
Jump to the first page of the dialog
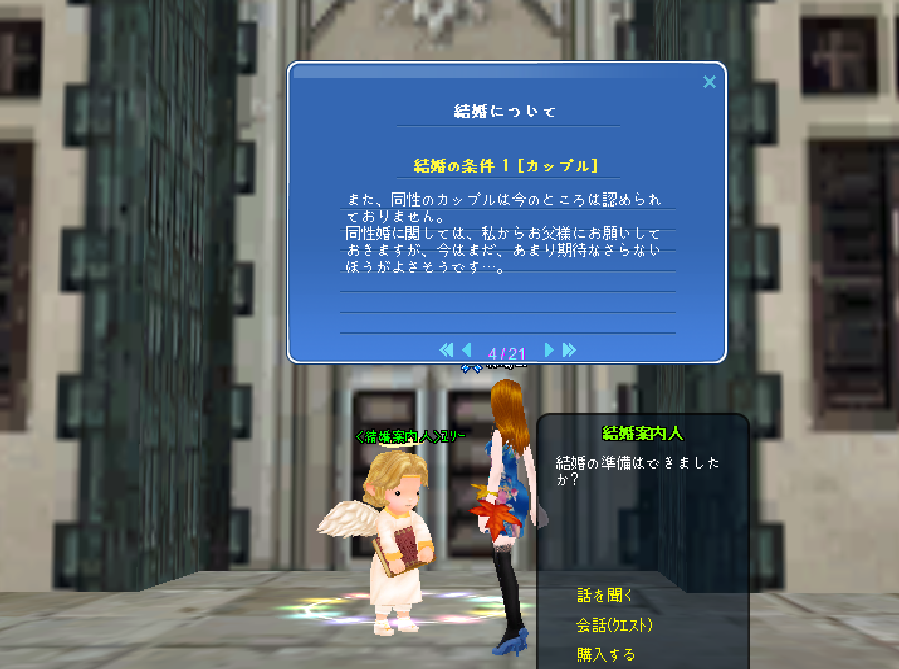(x=446, y=350)
